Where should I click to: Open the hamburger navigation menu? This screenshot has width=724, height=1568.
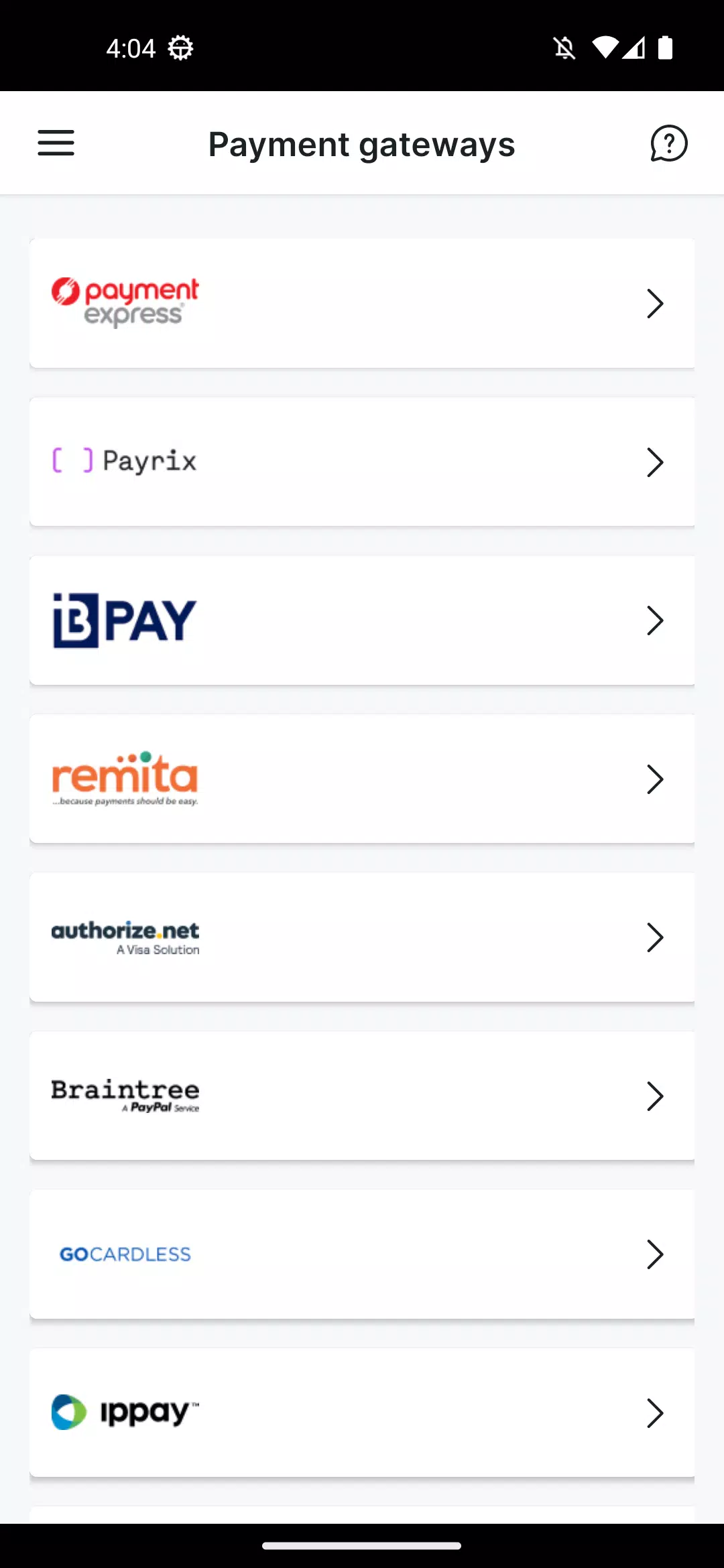(56, 143)
